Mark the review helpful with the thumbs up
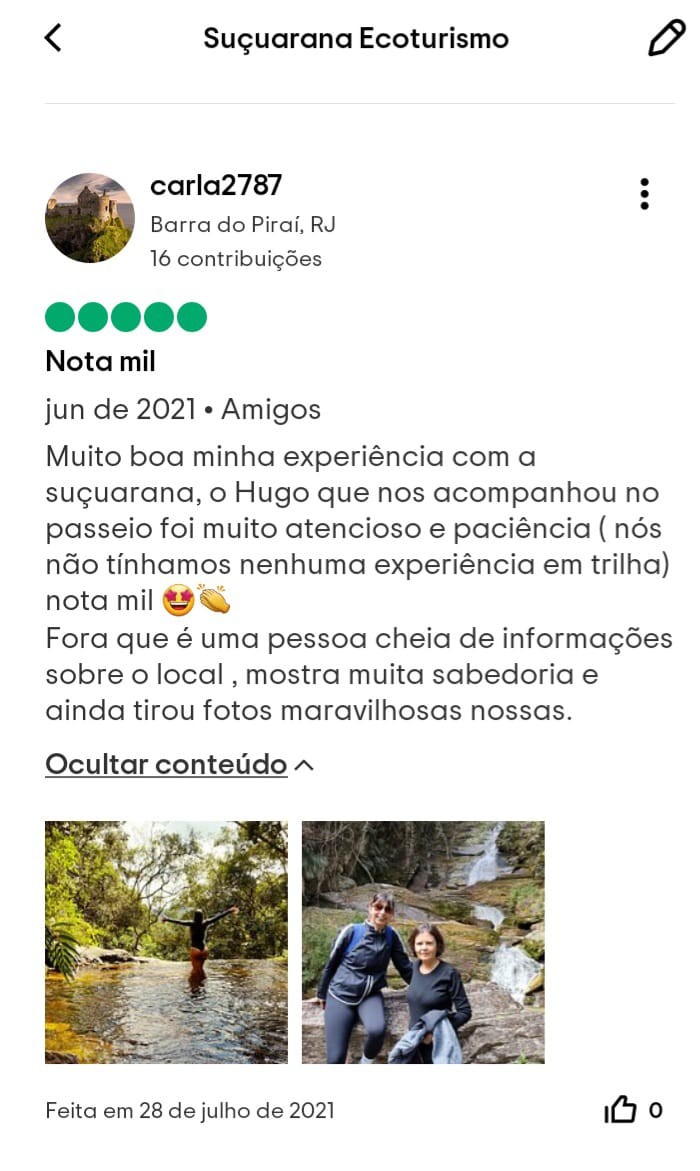This screenshot has width=700, height=1171. click(620, 1110)
